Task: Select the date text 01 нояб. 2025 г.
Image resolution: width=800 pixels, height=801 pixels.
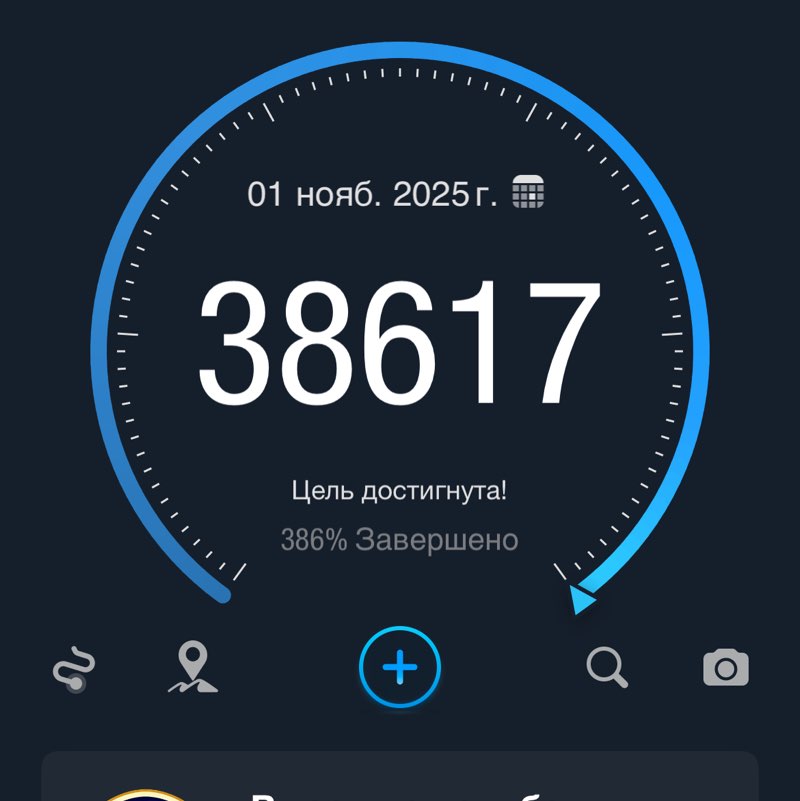Action: (372, 193)
